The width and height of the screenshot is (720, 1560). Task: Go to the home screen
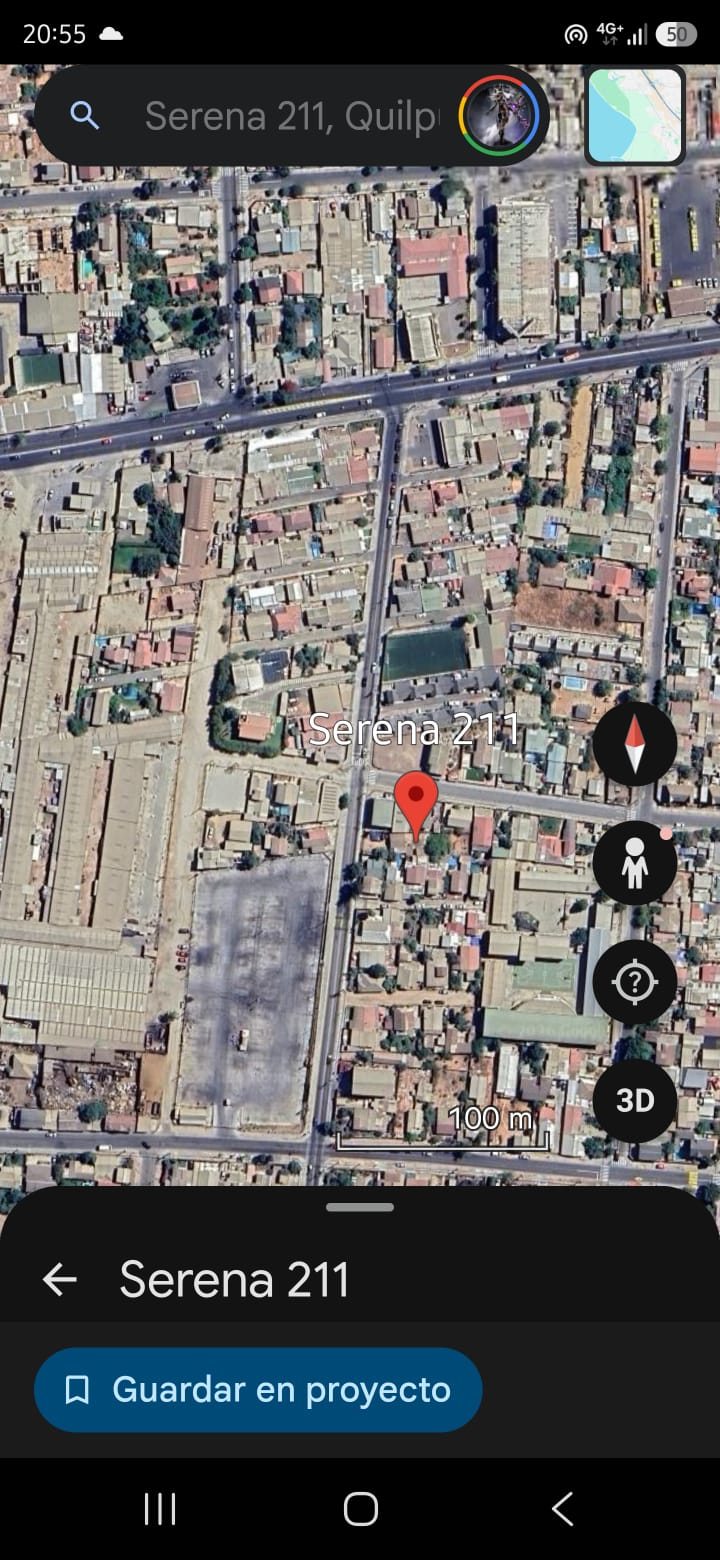pos(360,1509)
